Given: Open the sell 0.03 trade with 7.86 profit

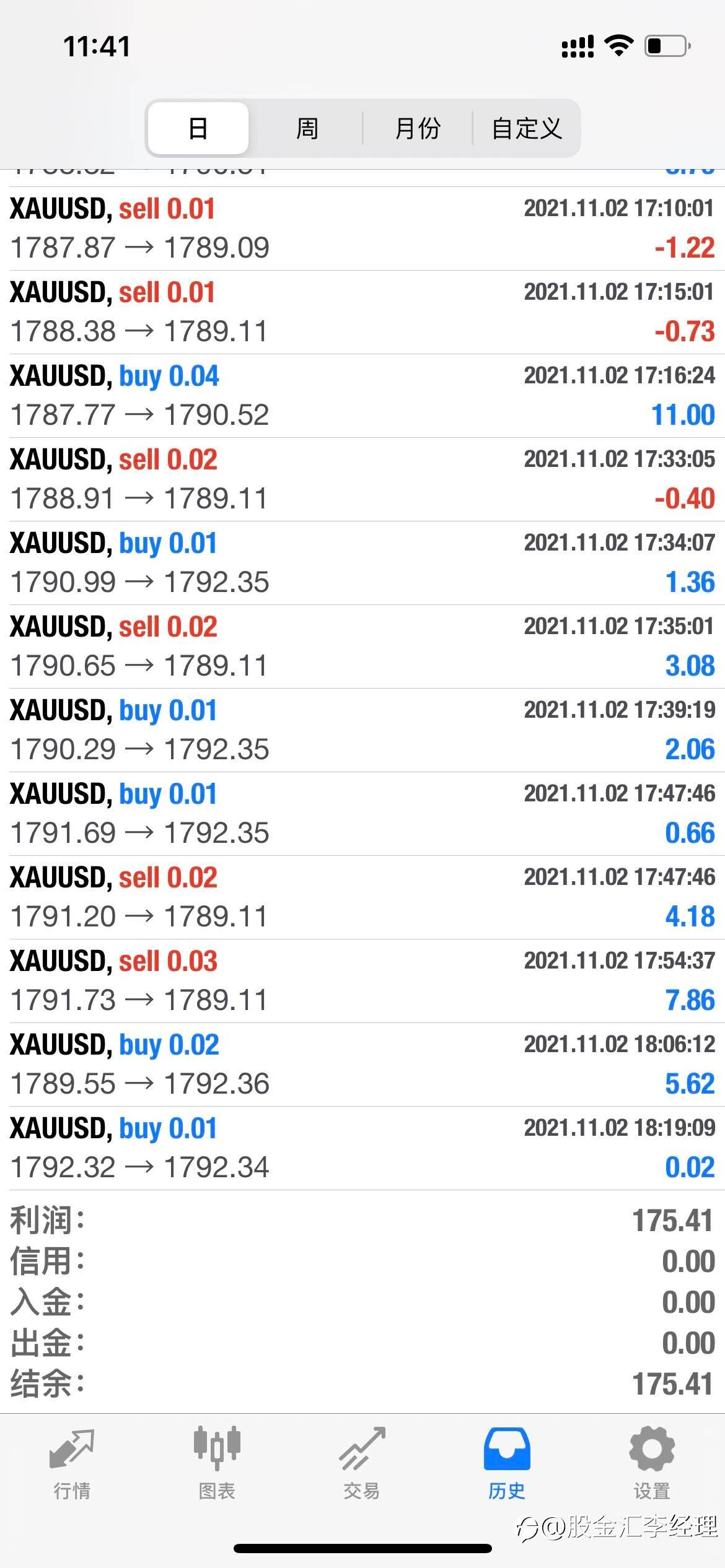Looking at the screenshot, I should (x=362, y=981).
